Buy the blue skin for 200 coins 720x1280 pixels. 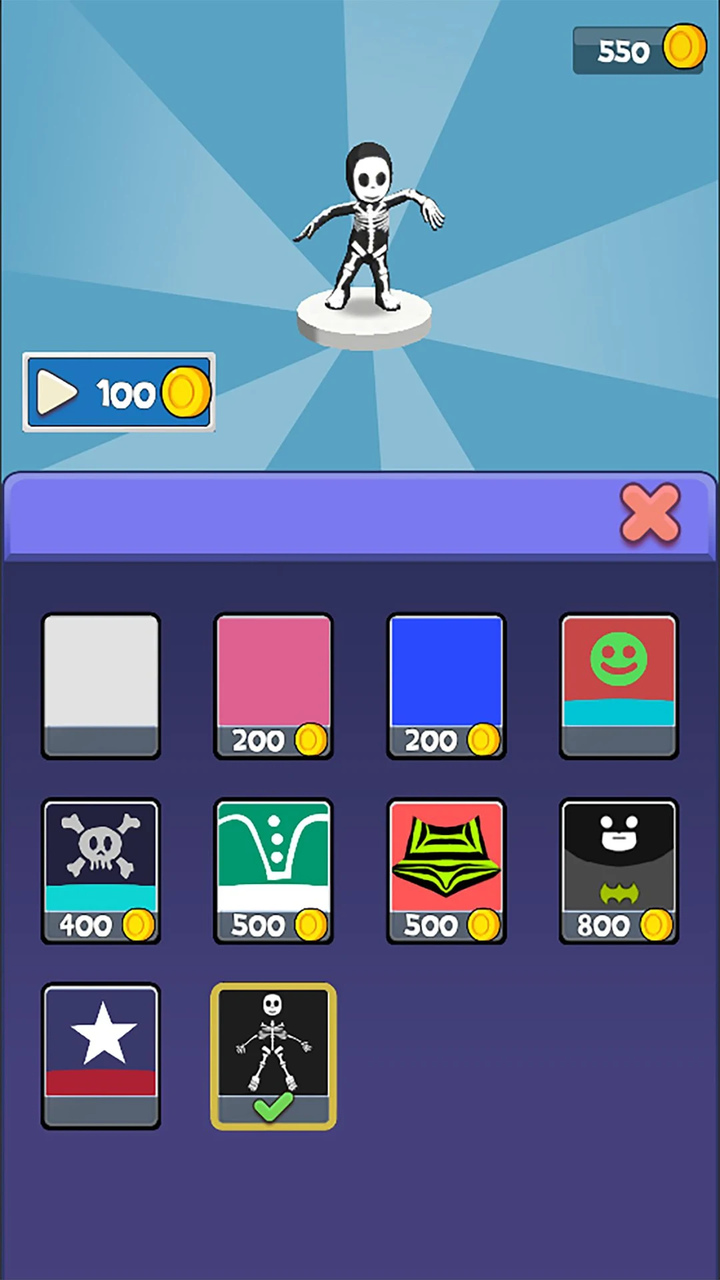tap(446, 685)
